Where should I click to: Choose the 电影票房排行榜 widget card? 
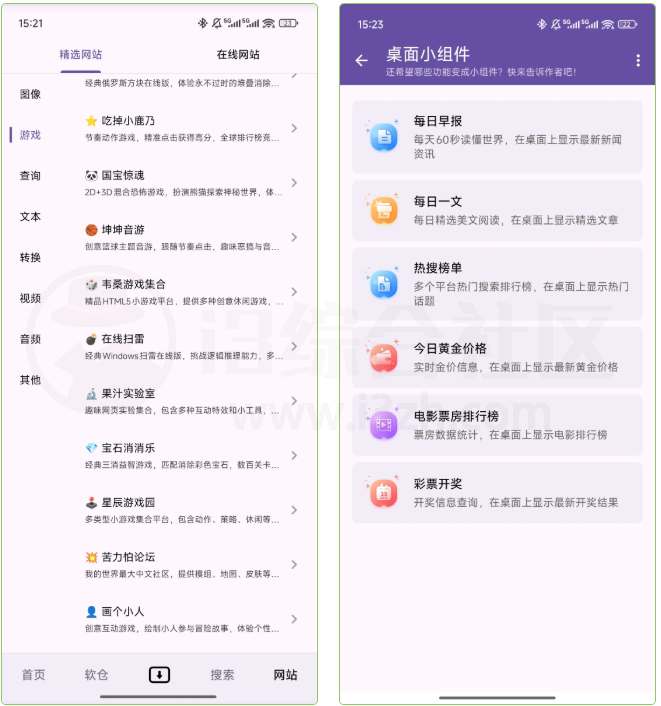[x=497, y=425]
